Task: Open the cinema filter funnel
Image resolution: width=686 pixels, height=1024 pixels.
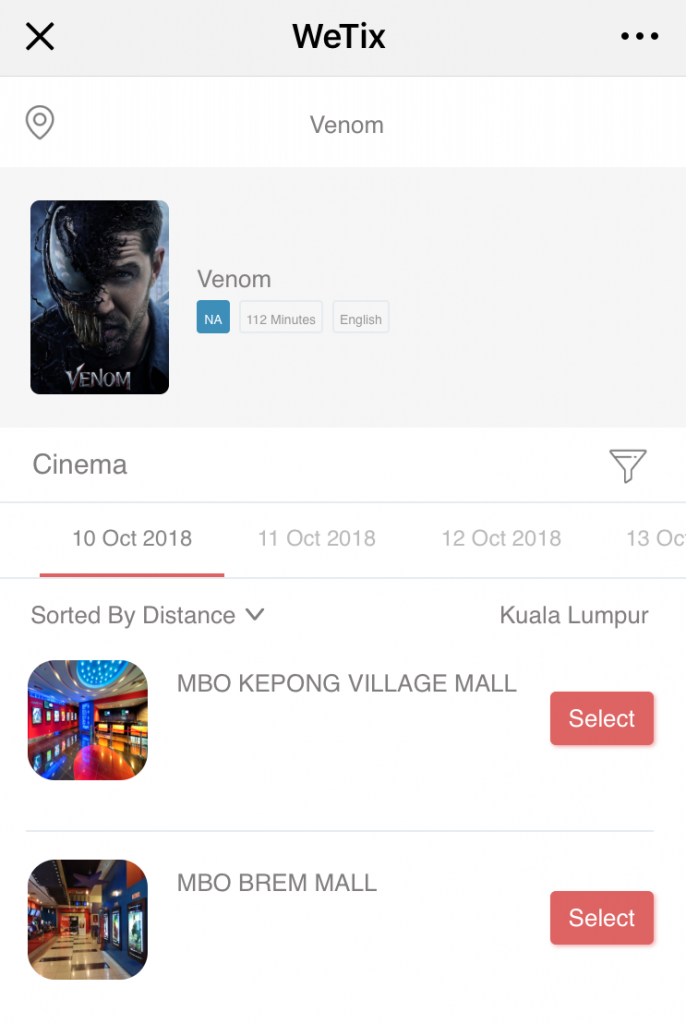Action: click(627, 465)
